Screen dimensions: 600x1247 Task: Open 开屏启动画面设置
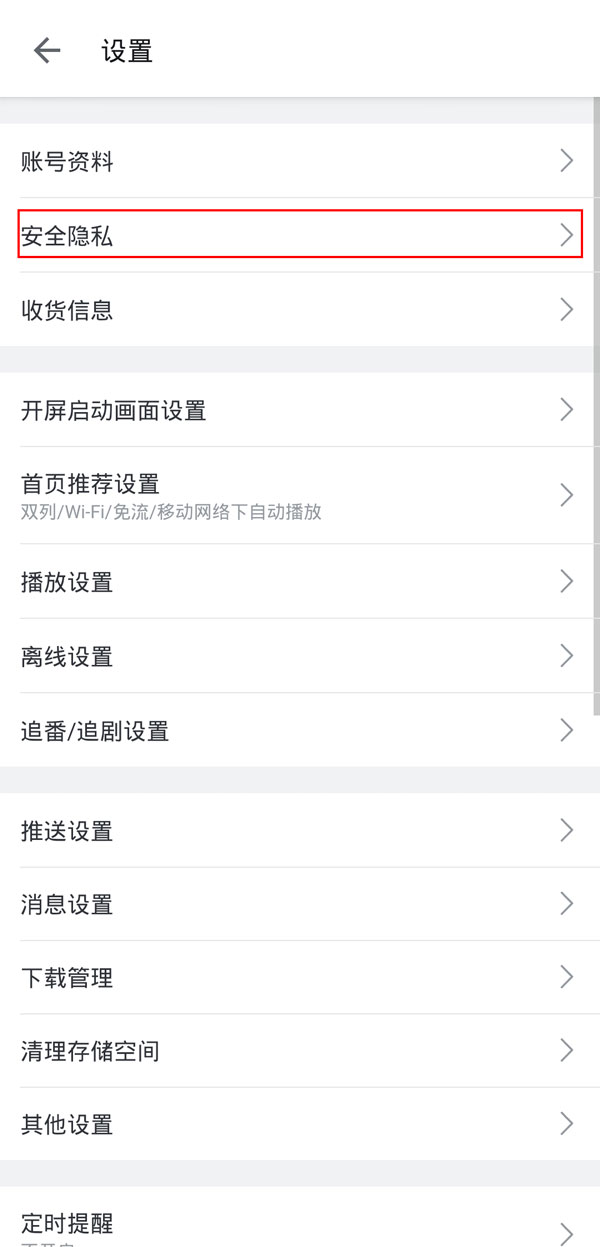(x=300, y=410)
